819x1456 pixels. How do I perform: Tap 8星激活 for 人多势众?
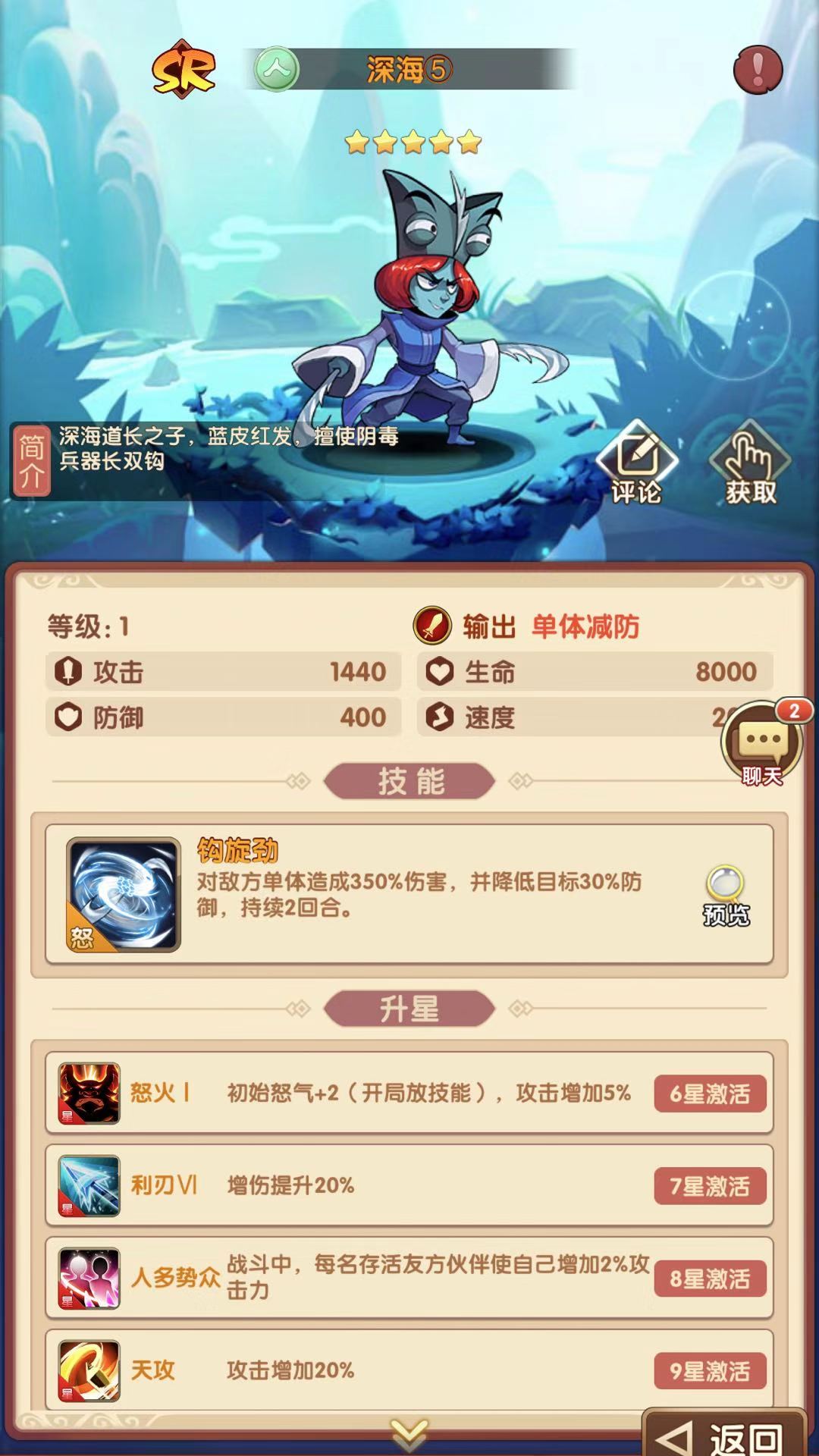(x=710, y=1279)
